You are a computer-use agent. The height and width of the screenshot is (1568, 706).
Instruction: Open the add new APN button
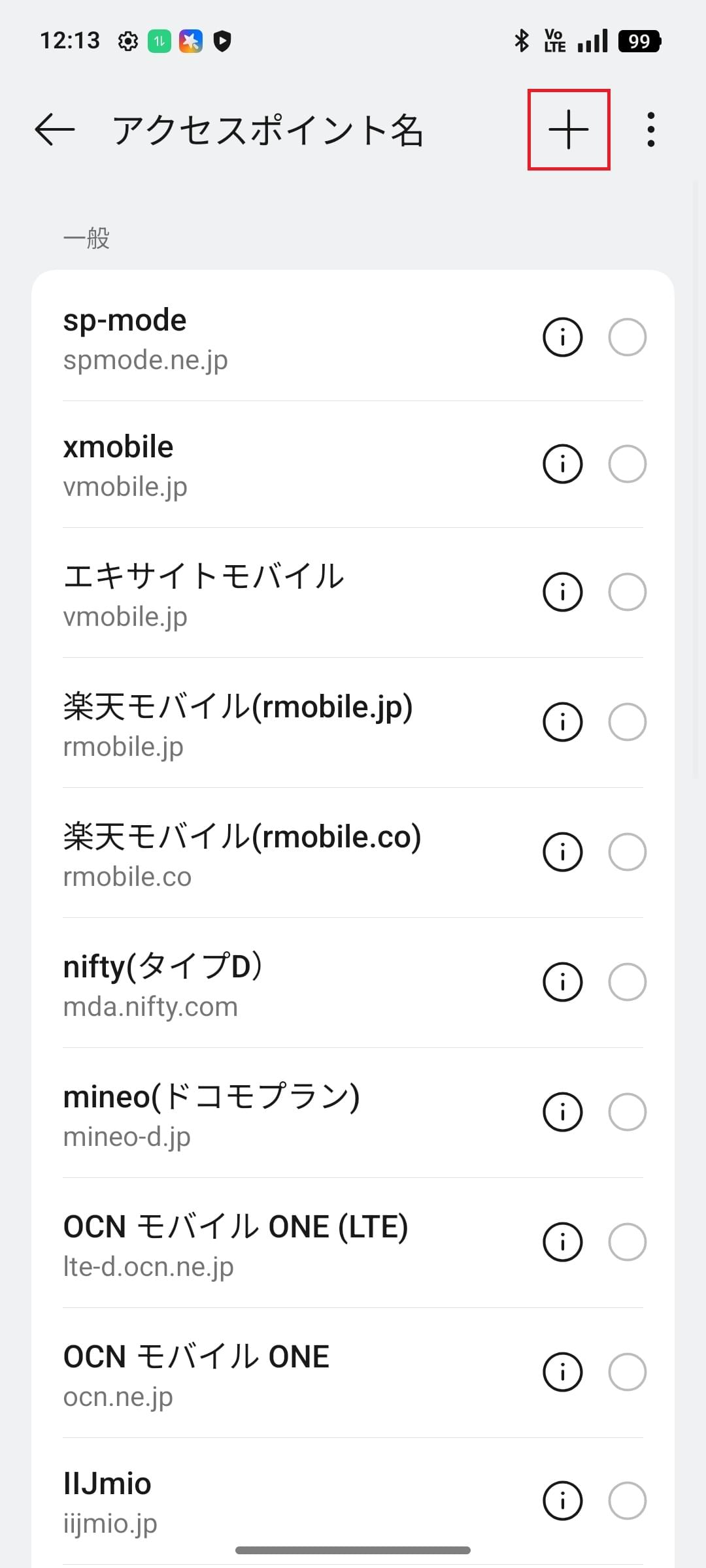coord(568,129)
